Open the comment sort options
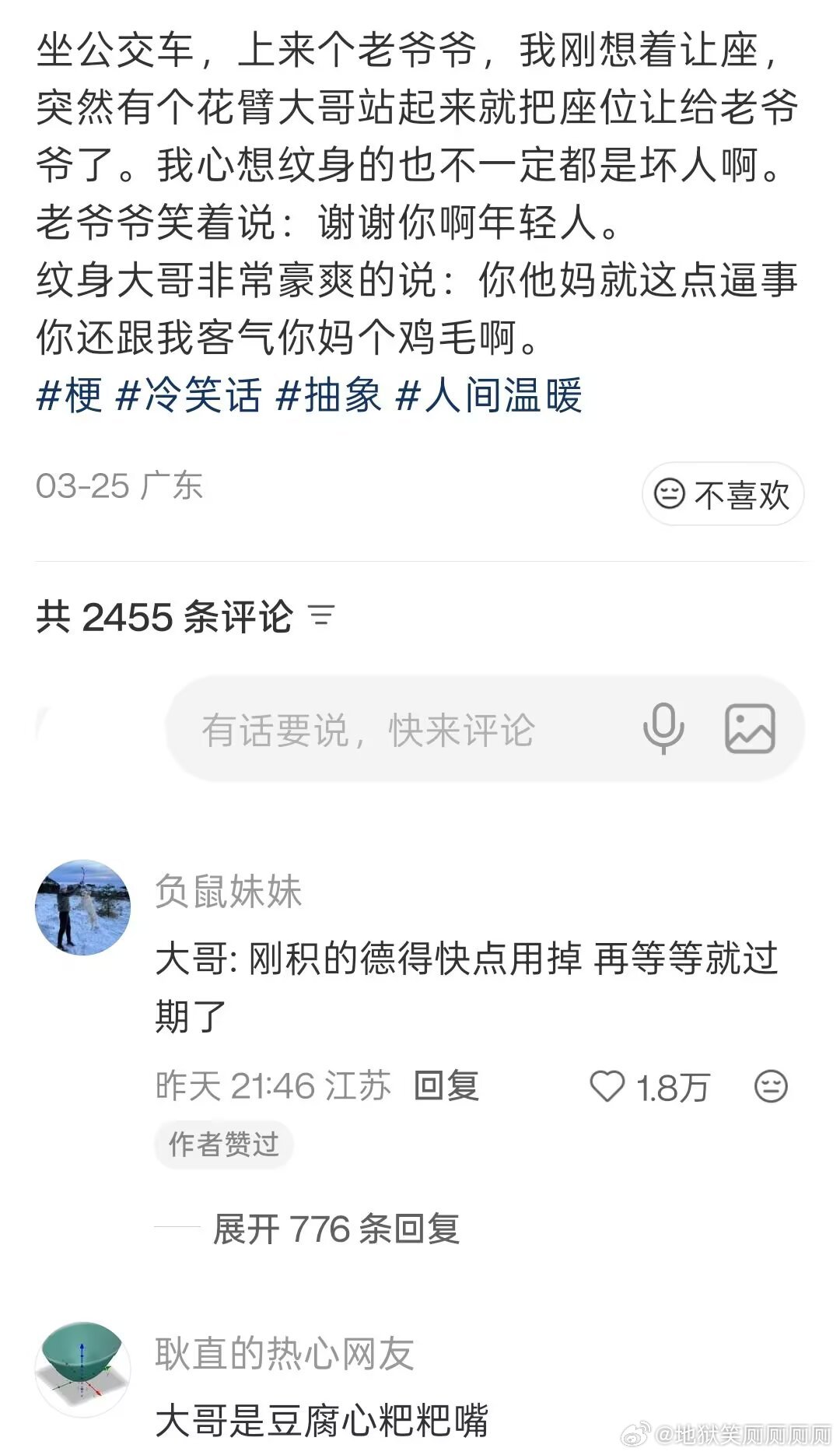This screenshot has width=840, height=1455. coord(321,616)
